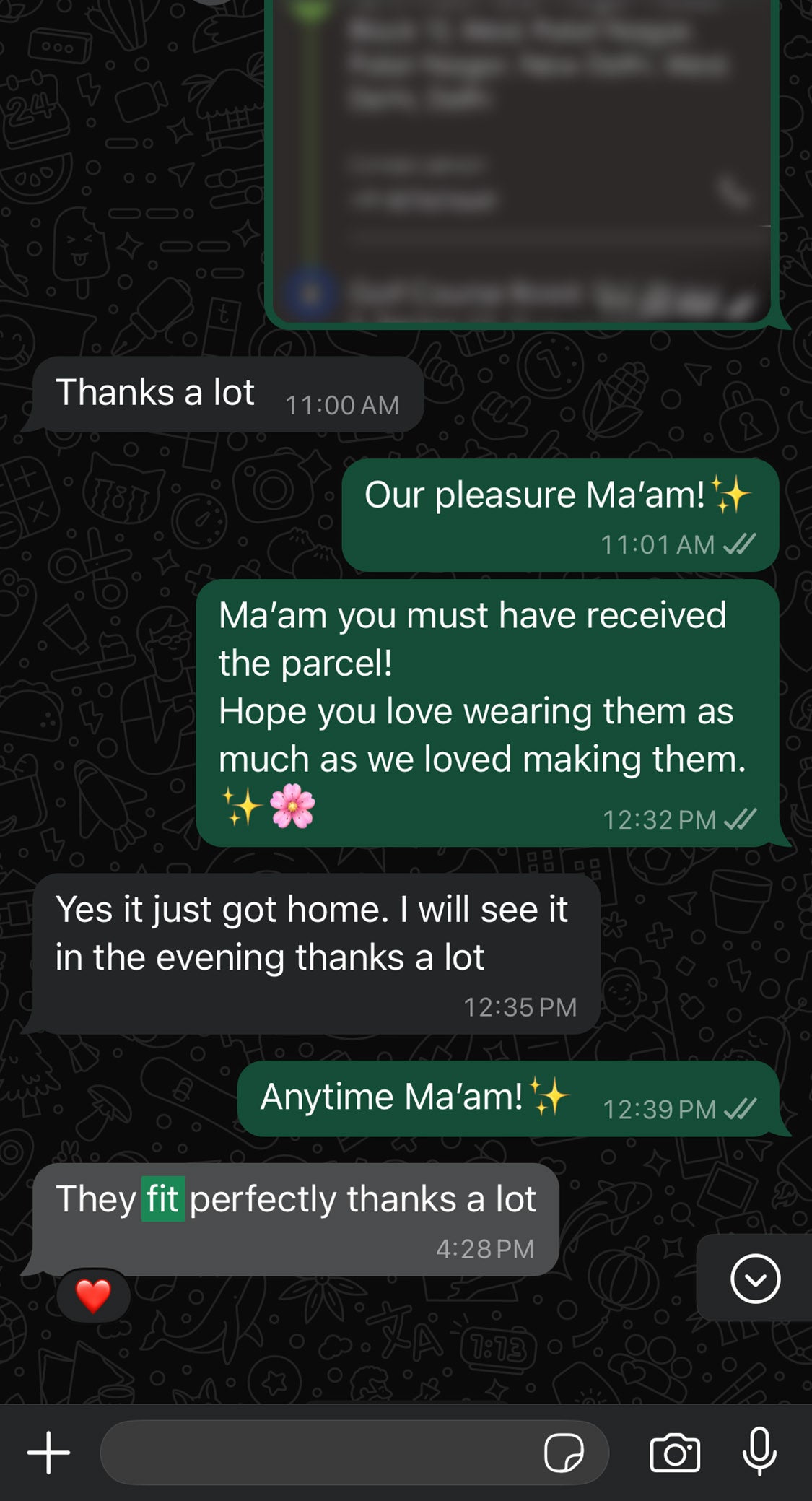
Task: Open the camera to take a photo
Action: [675, 1452]
